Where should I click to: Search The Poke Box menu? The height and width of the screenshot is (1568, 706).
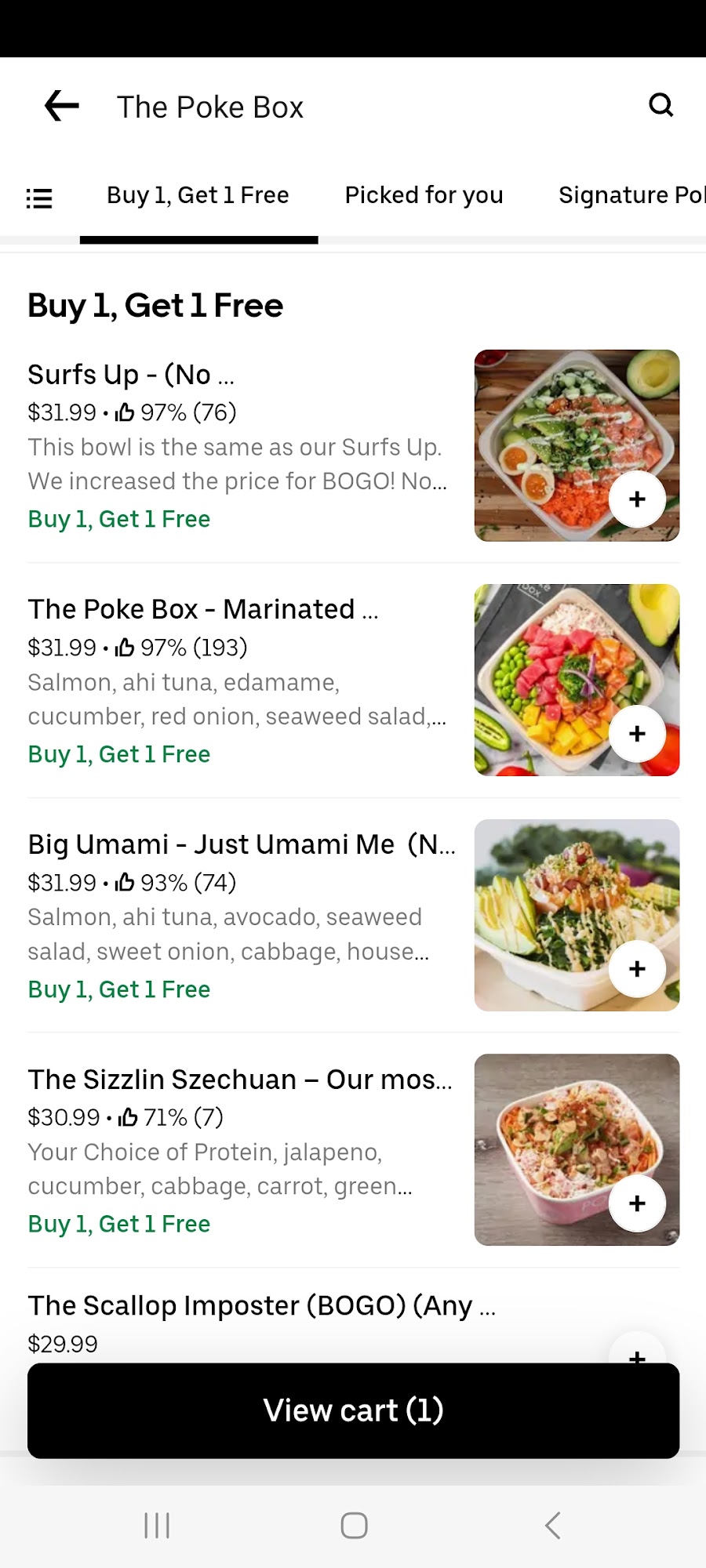pyautogui.click(x=661, y=105)
